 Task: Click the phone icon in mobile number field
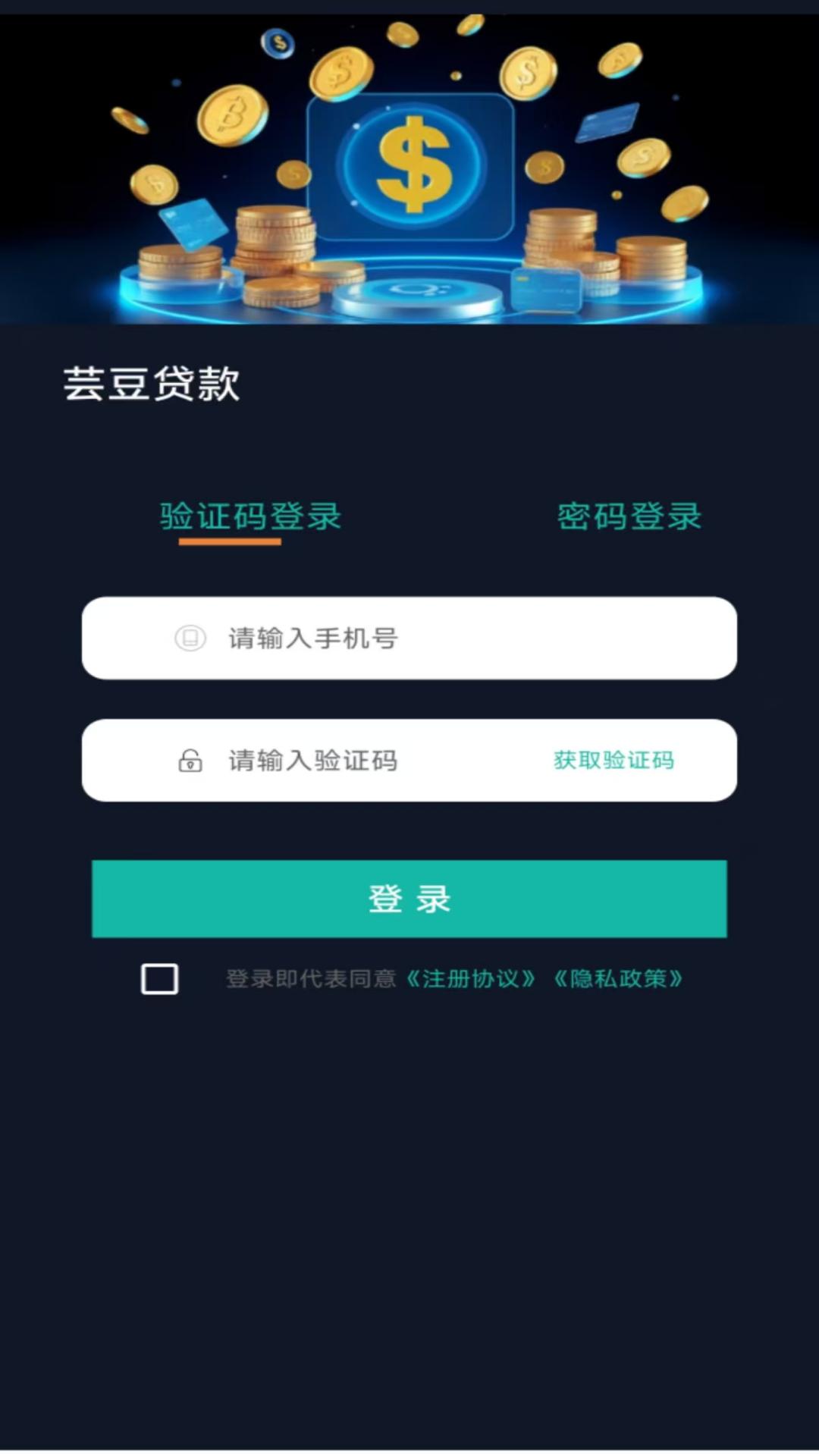coord(190,639)
